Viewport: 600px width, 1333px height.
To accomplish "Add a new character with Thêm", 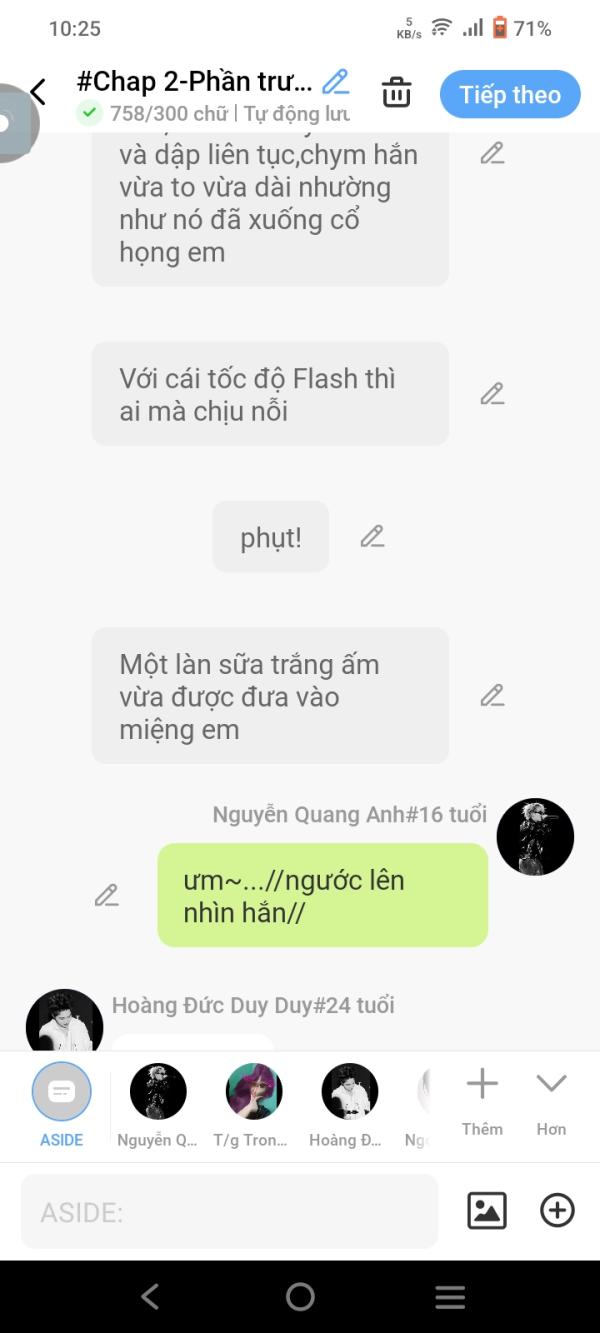I will (x=482, y=1101).
